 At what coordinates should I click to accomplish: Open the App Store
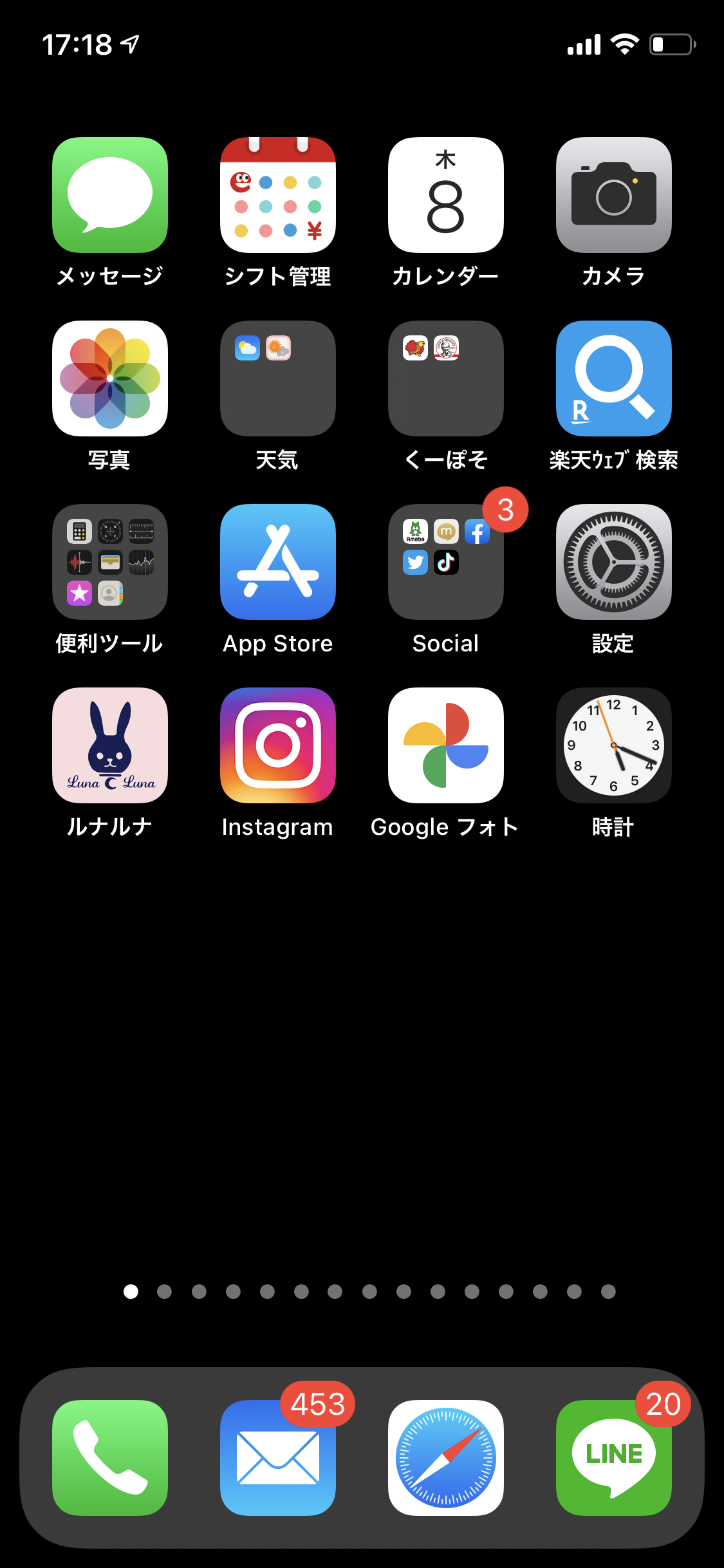coord(278,562)
